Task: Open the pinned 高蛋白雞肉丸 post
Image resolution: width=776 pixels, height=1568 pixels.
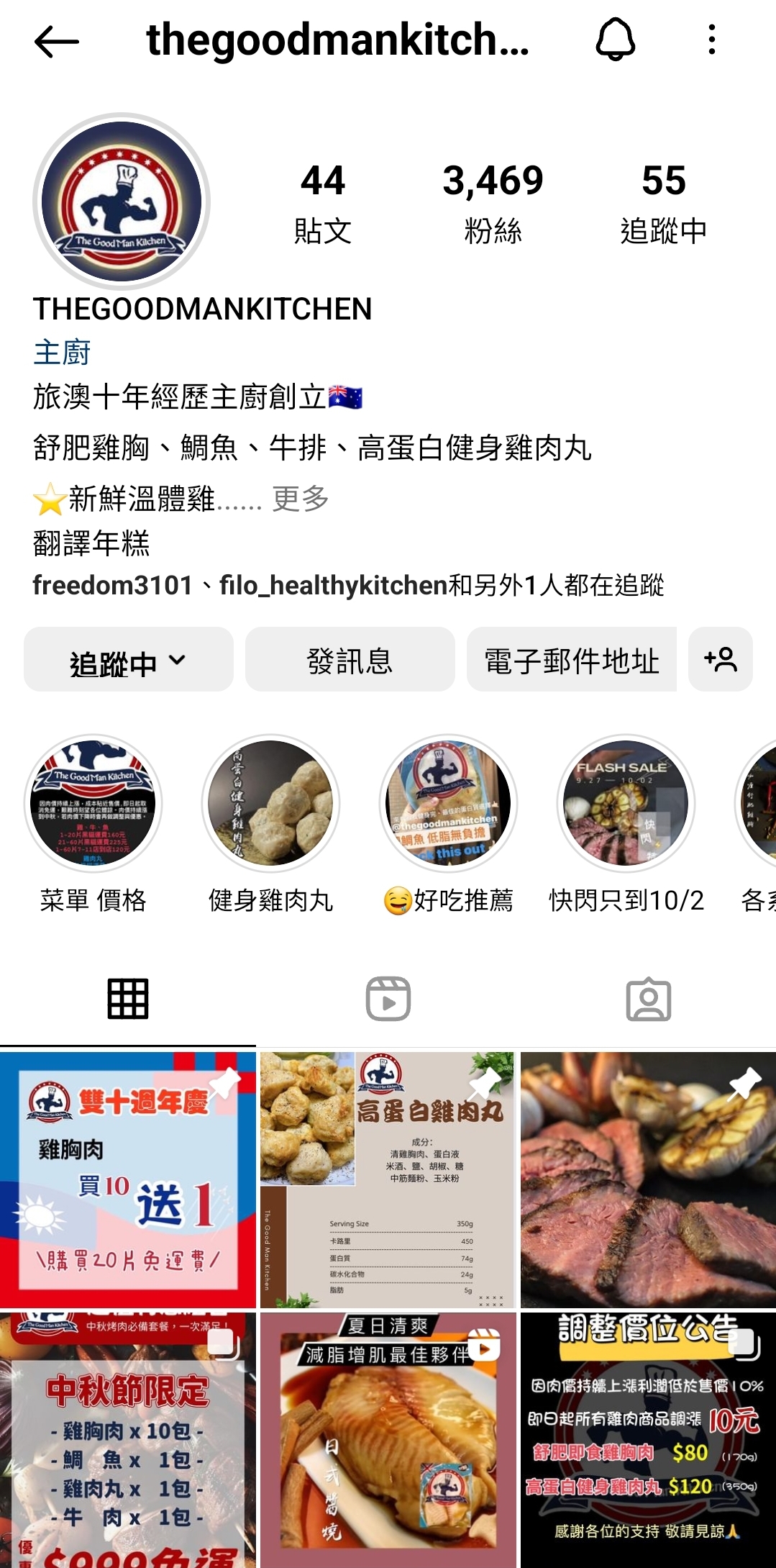Action: [388, 1179]
